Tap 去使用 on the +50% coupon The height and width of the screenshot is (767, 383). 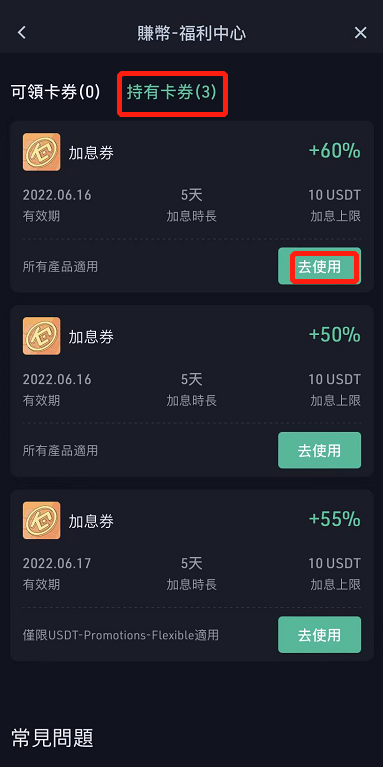tap(319, 450)
